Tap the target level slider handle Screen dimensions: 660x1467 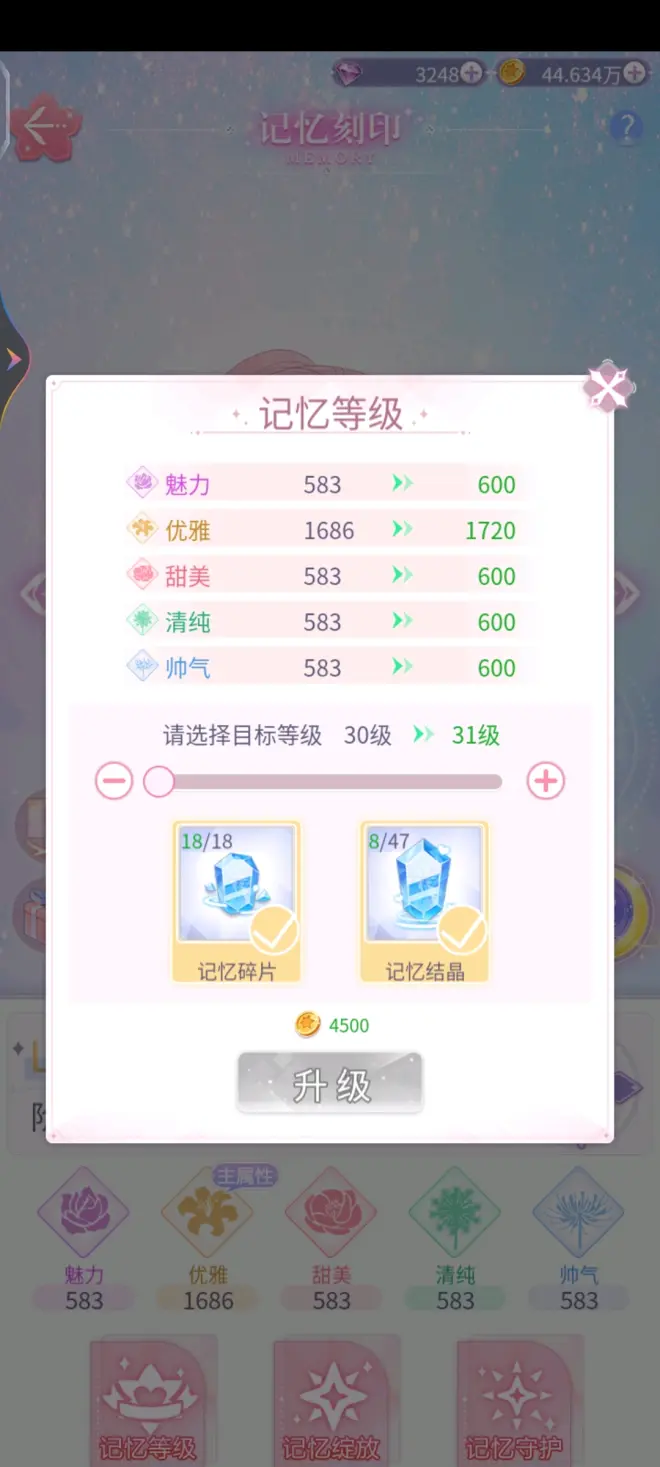click(159, 781)
